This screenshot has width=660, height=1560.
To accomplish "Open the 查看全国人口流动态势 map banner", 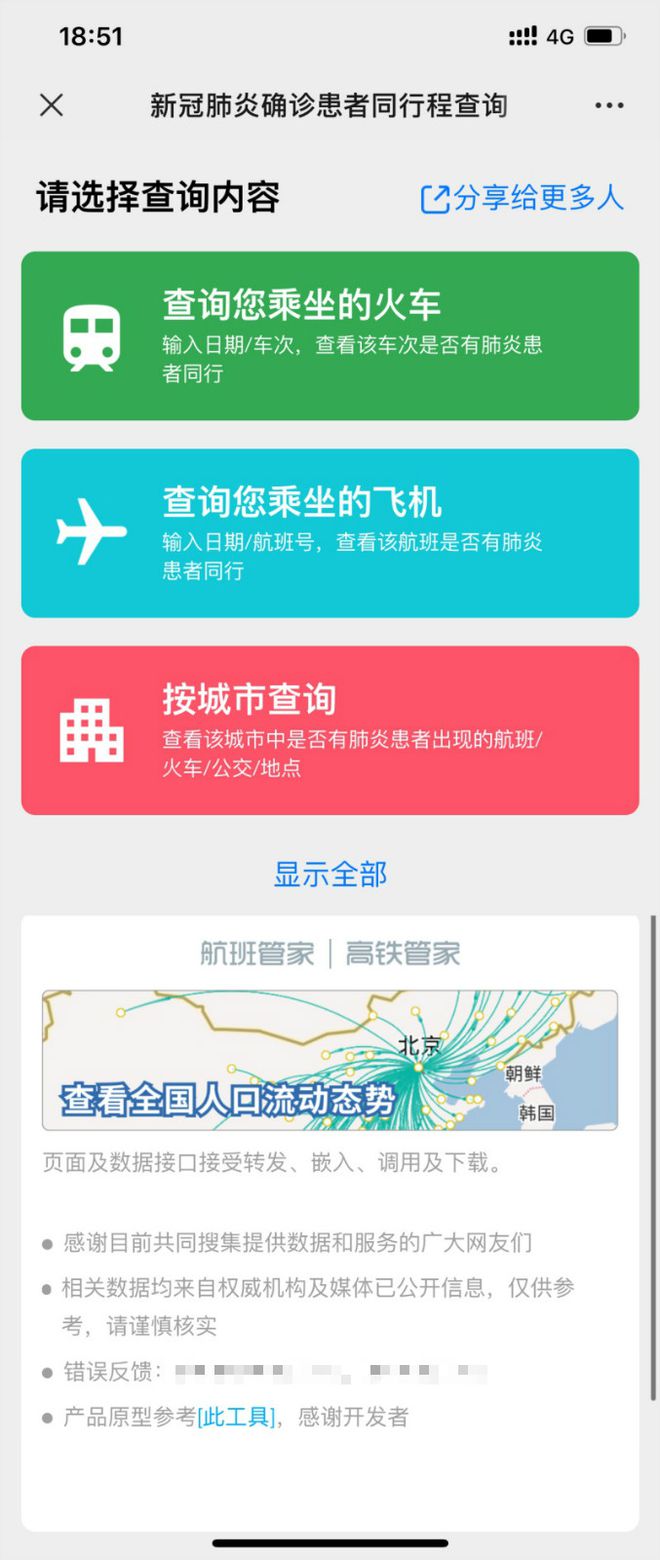I will [x=330, y=1060].
